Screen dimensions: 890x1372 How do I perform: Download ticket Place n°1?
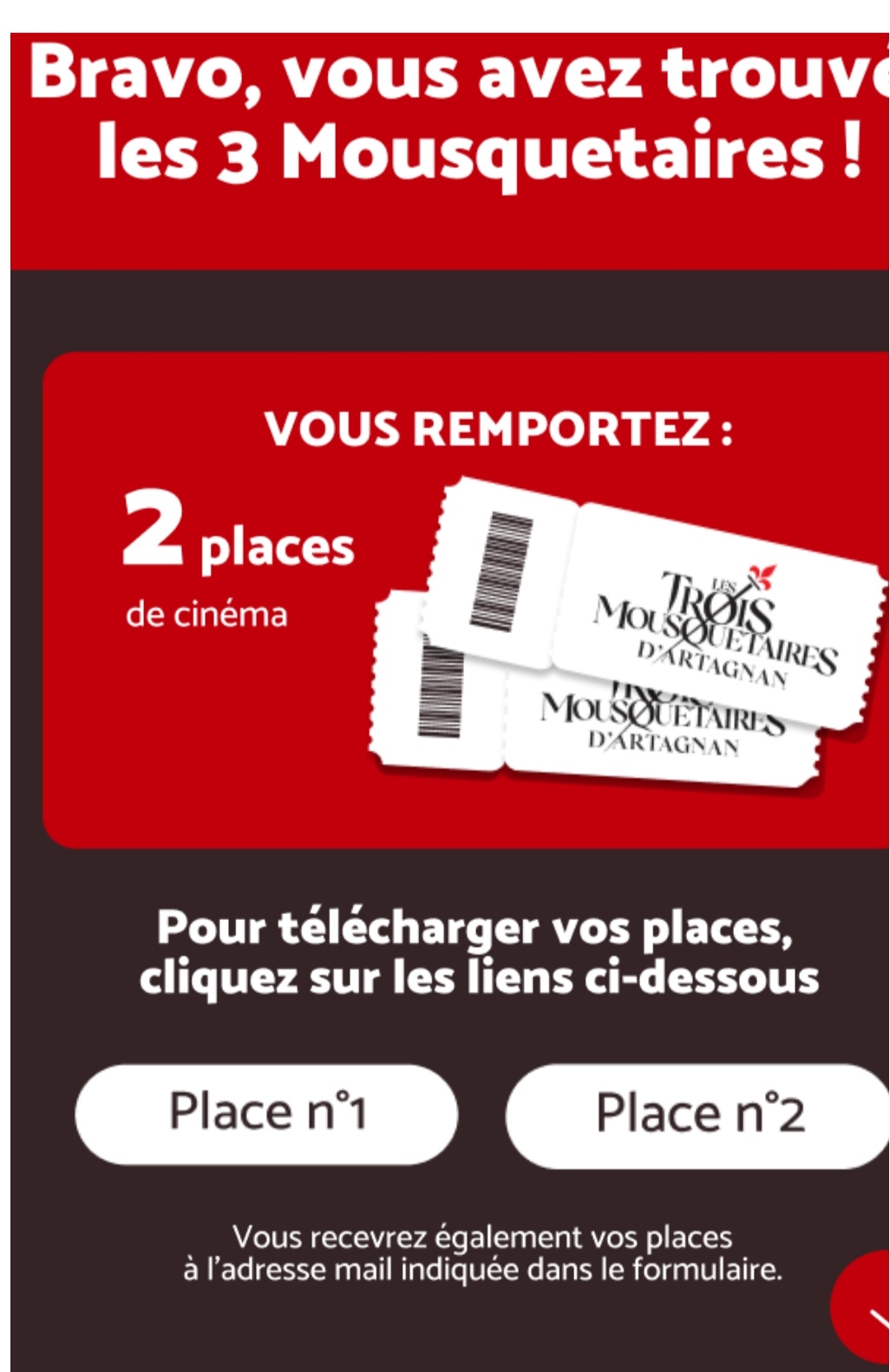point(266,1114)
